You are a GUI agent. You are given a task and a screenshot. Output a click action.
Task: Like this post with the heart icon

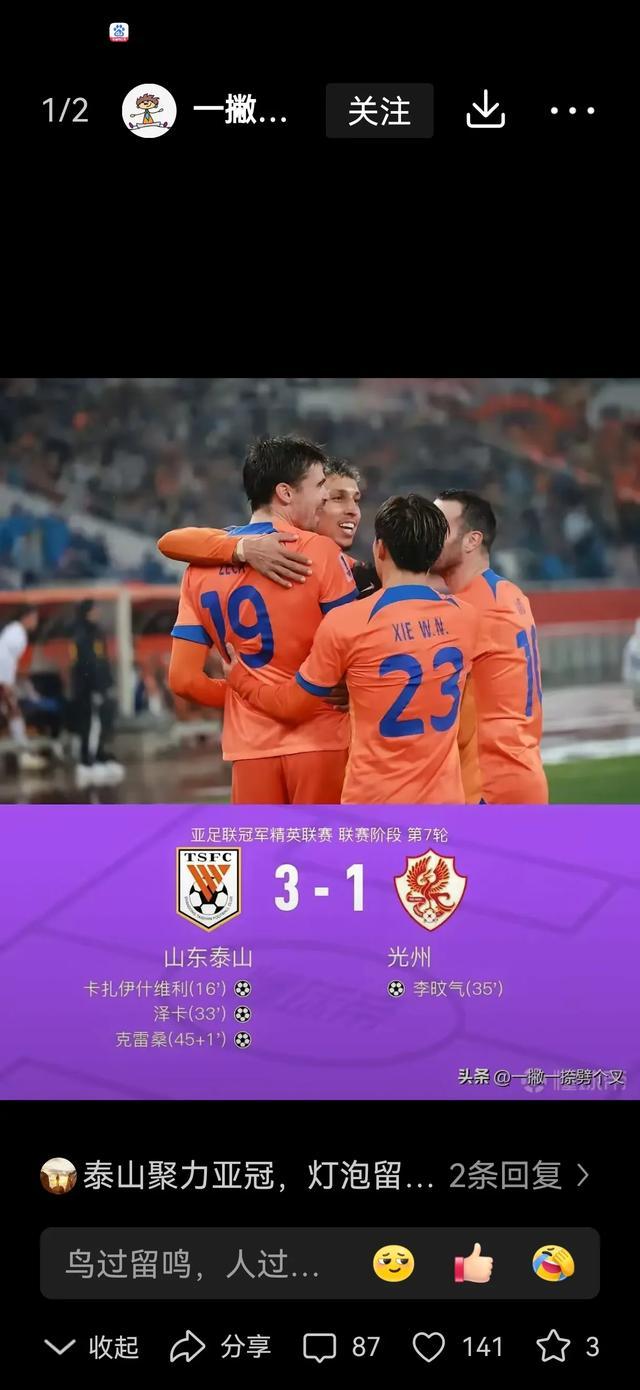[457, 1347]
